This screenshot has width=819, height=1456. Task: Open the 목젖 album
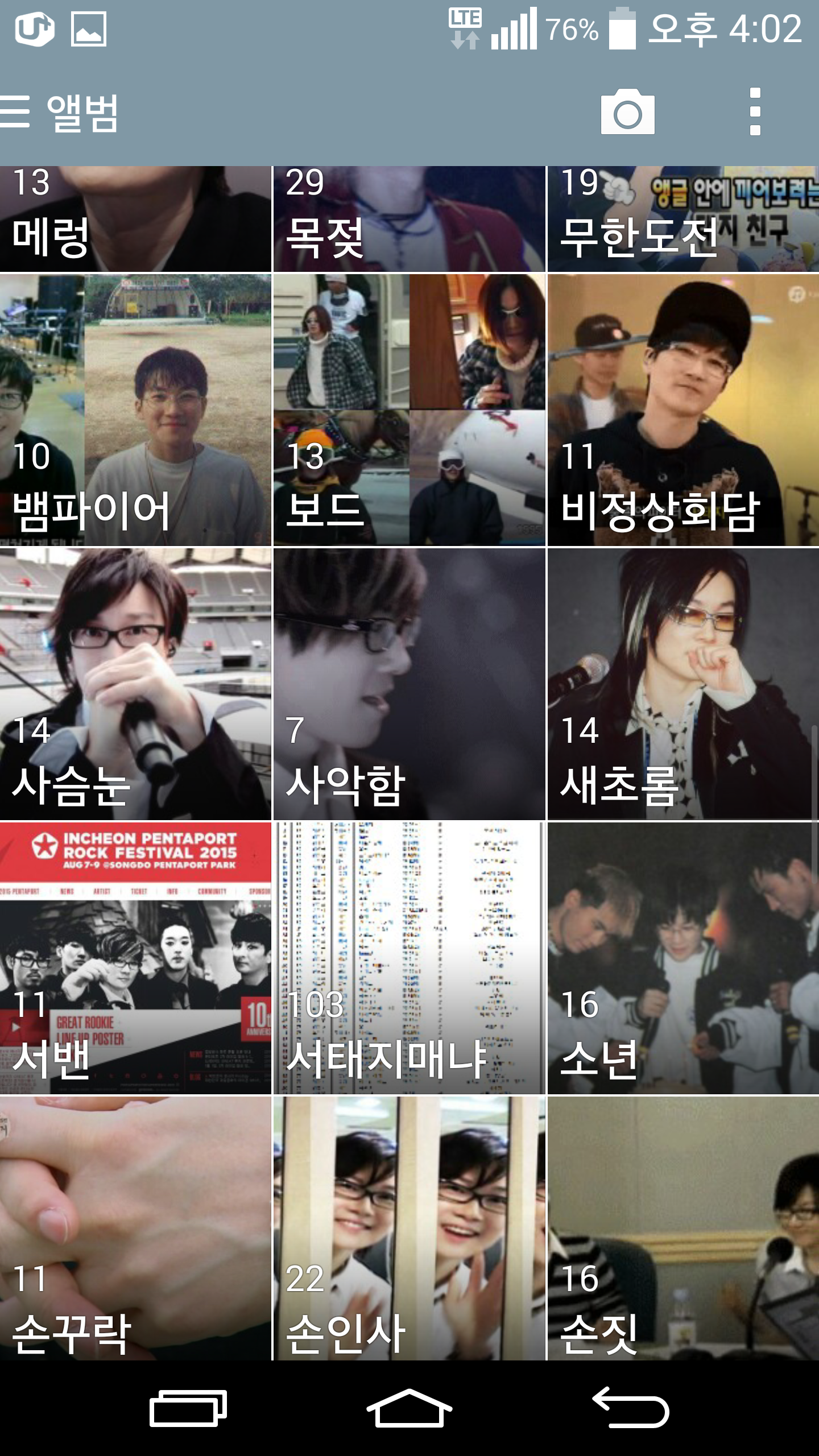[409, 219]
